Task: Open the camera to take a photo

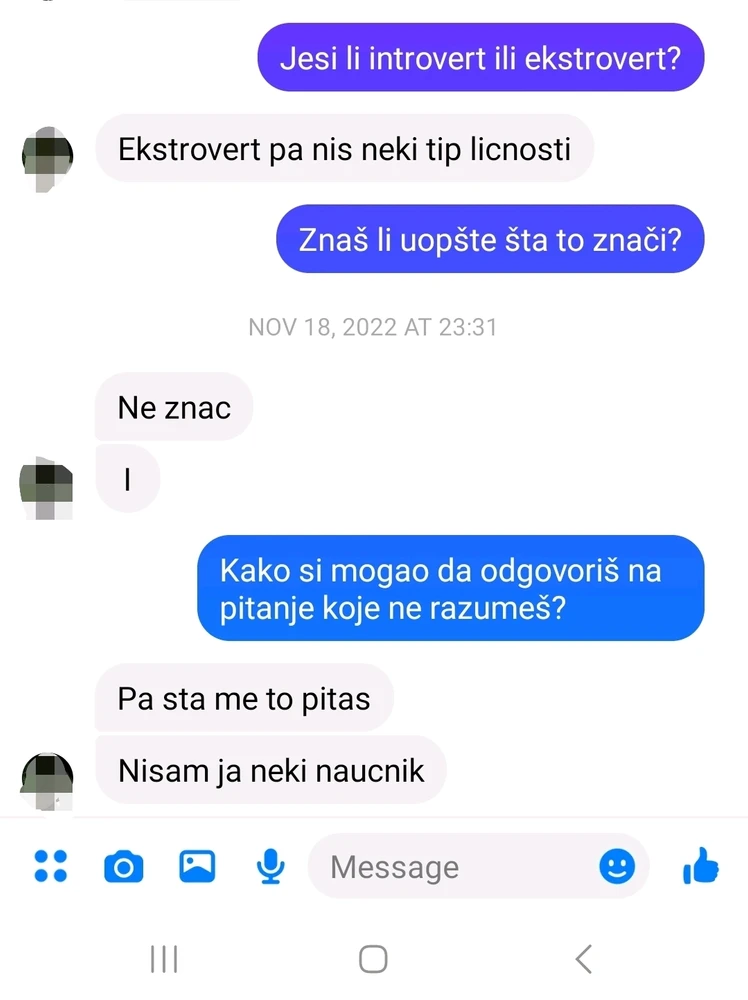Action: (123, 866)
